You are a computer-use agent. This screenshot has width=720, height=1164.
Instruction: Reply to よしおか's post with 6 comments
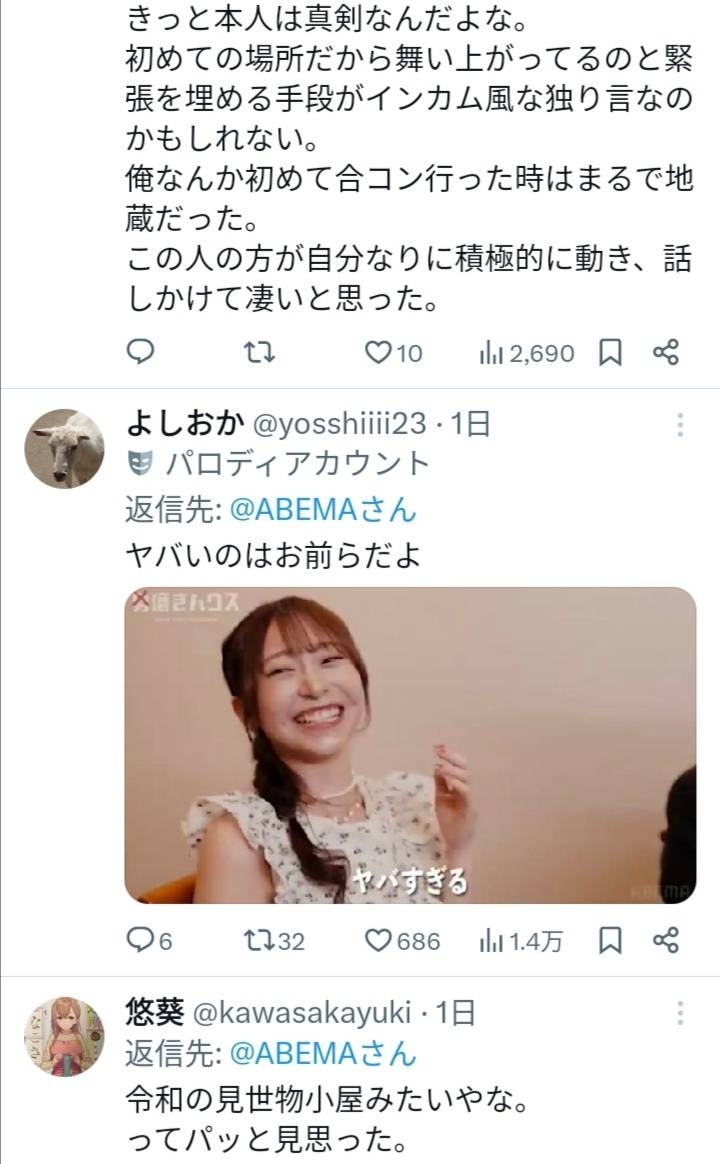tap(141, 941)
